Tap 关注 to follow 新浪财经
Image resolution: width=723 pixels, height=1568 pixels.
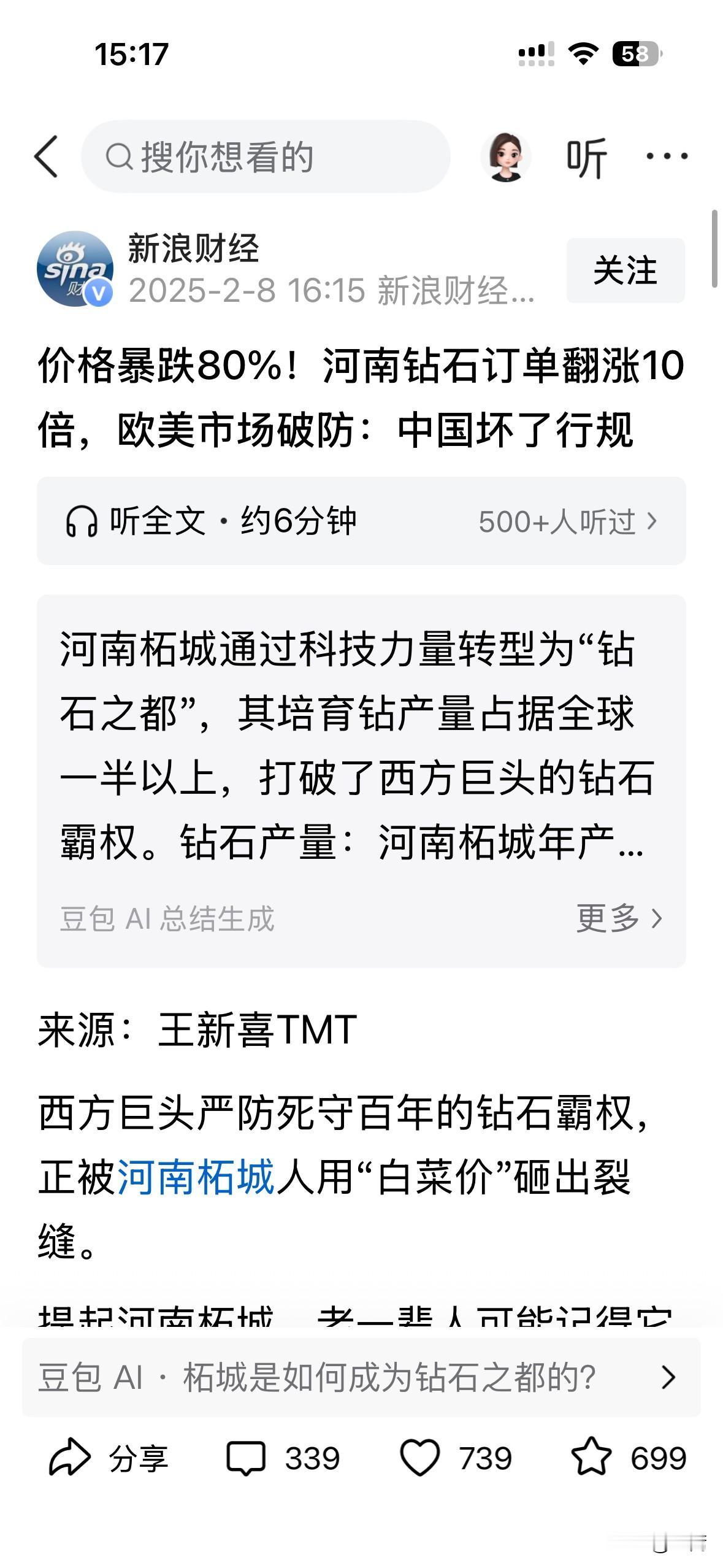pyautogui.click(x=625, y=270)
